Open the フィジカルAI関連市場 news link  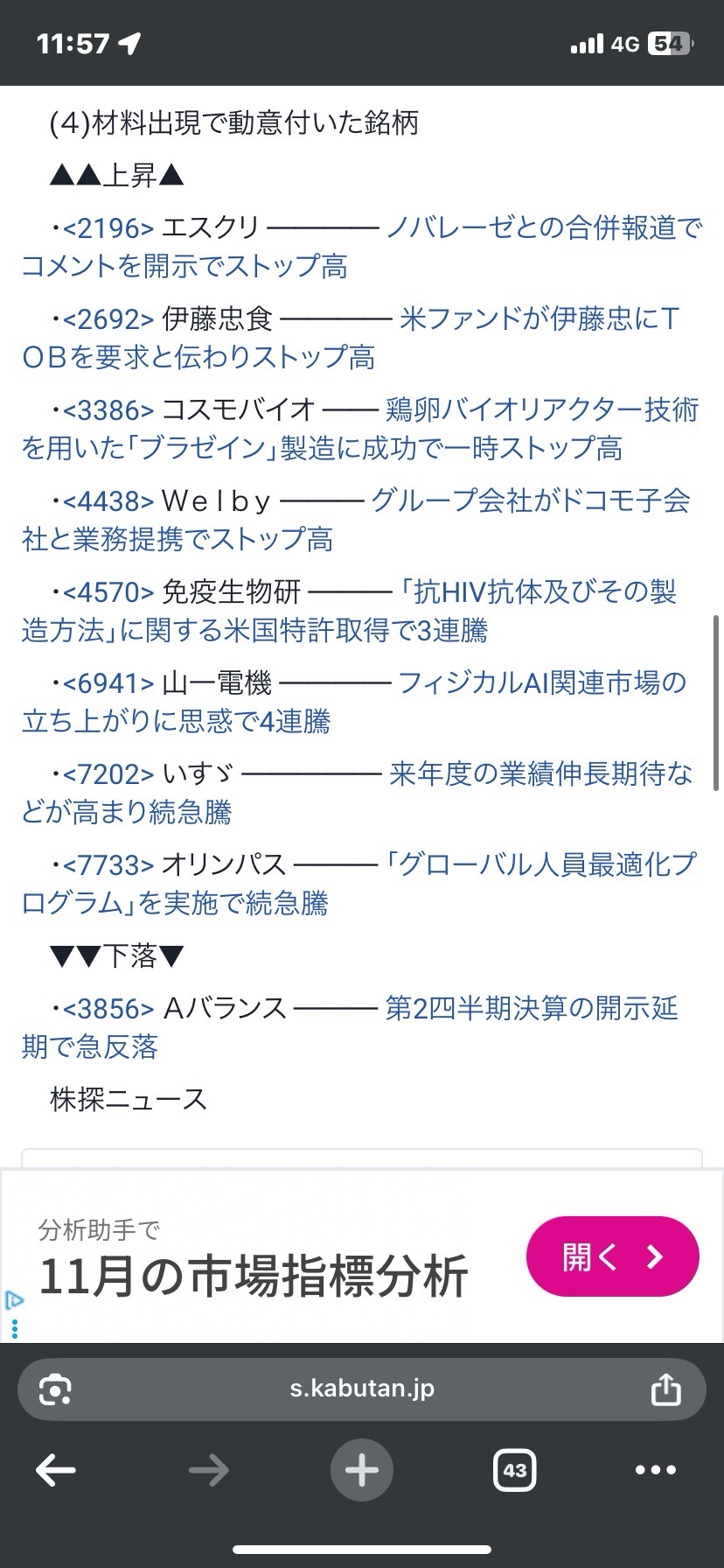540,683
